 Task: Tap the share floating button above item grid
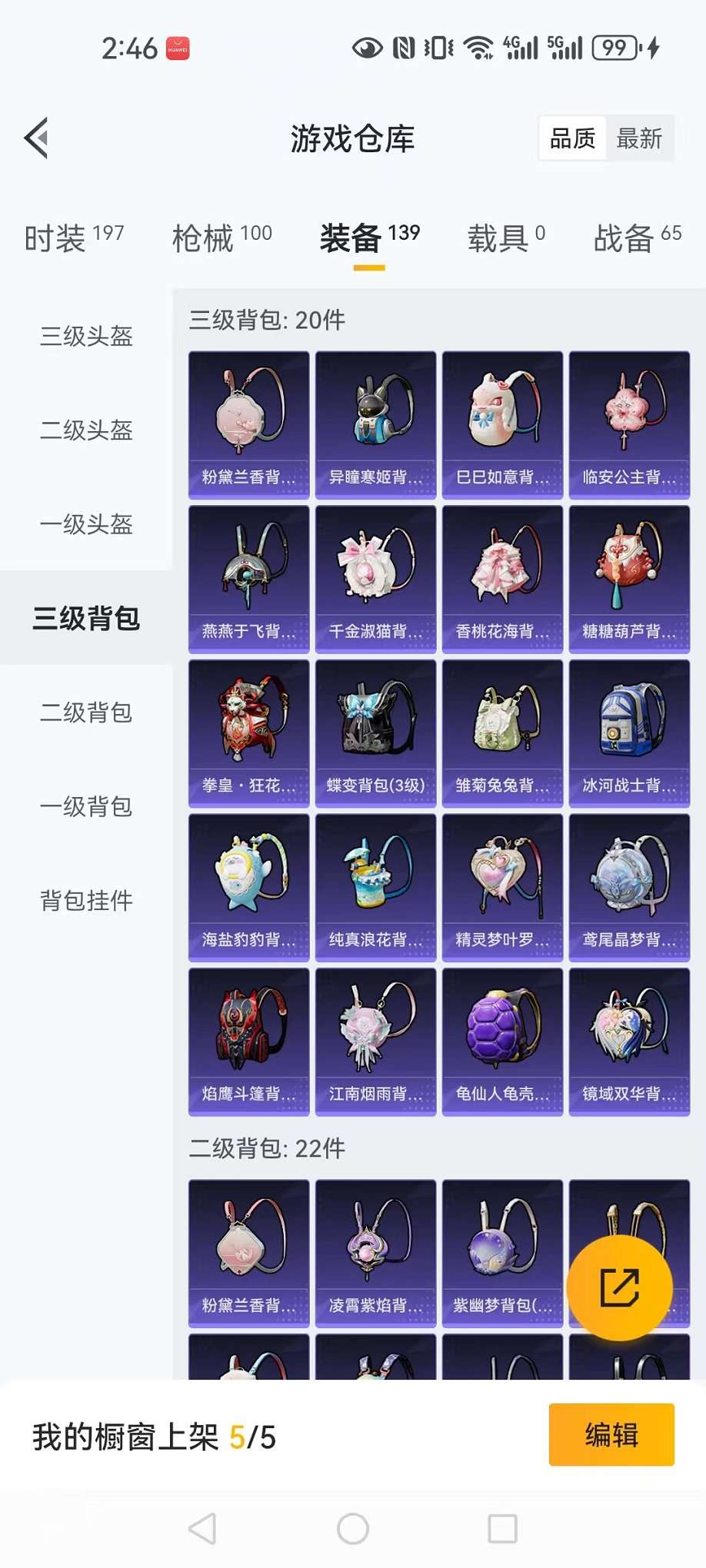click(620, 1288)
